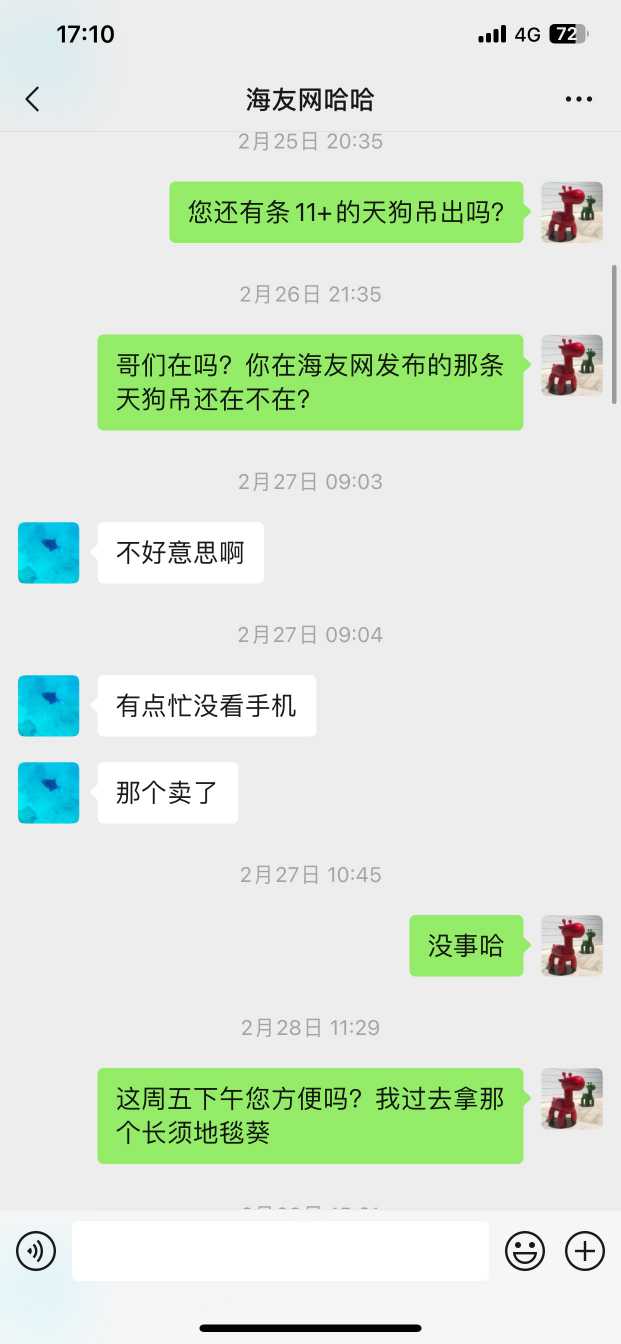This screenshot has height=1344, width=621.
Task: Go back to the chat list
Action: (33, 99)
